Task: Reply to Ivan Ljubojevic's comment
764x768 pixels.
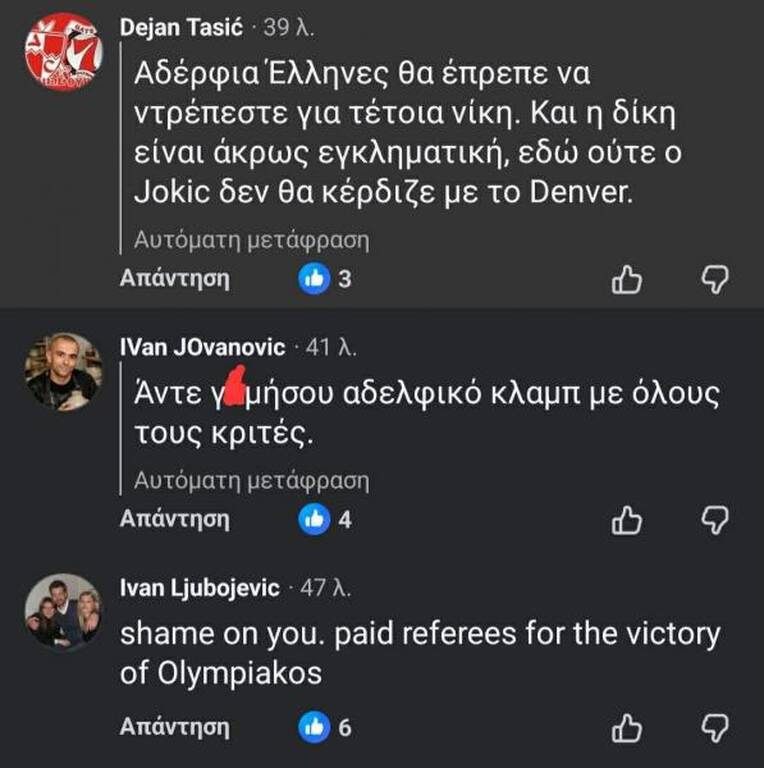Action: [x=174, y=727]
